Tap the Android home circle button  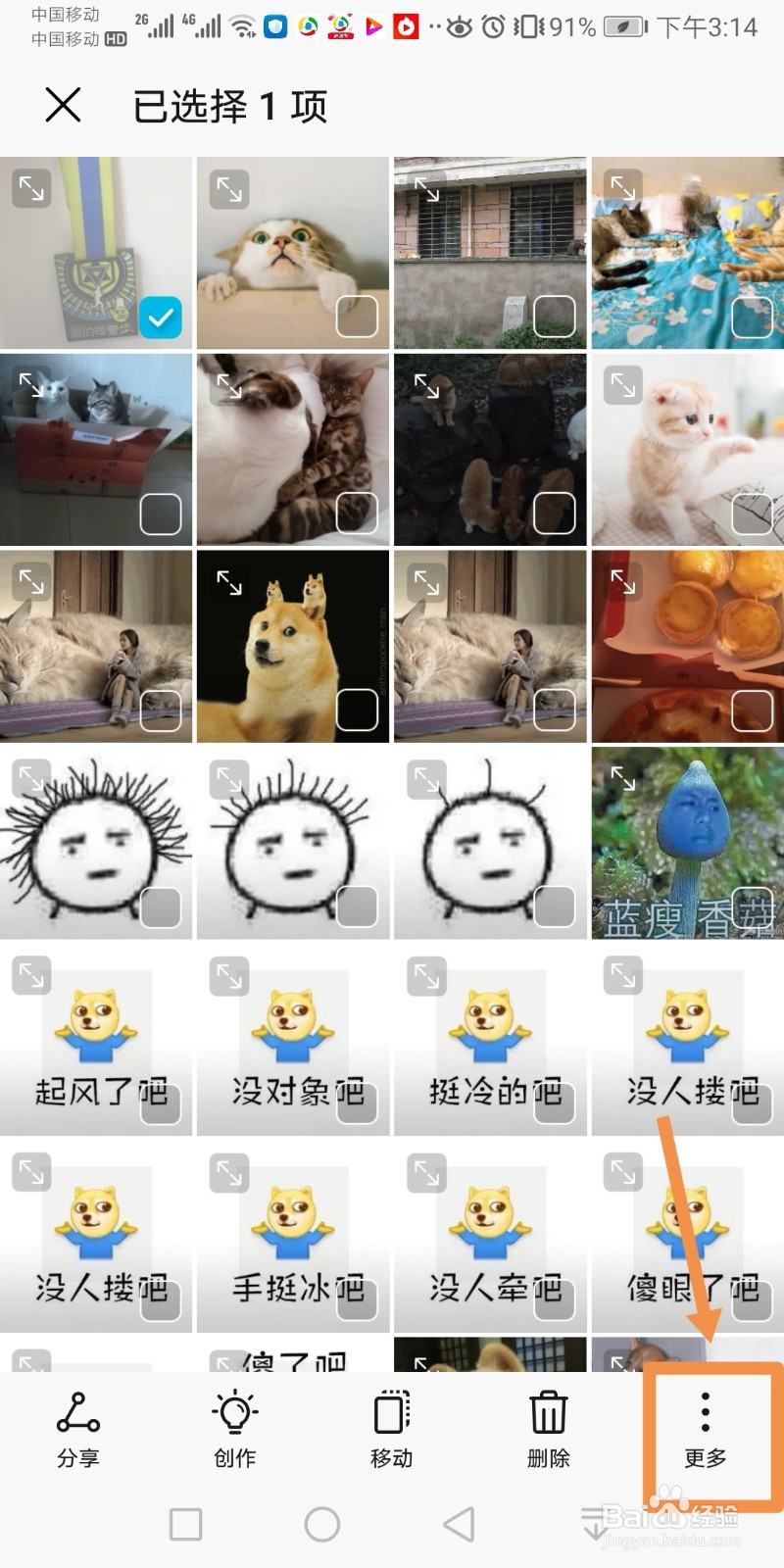click(x=323, y=1525)
